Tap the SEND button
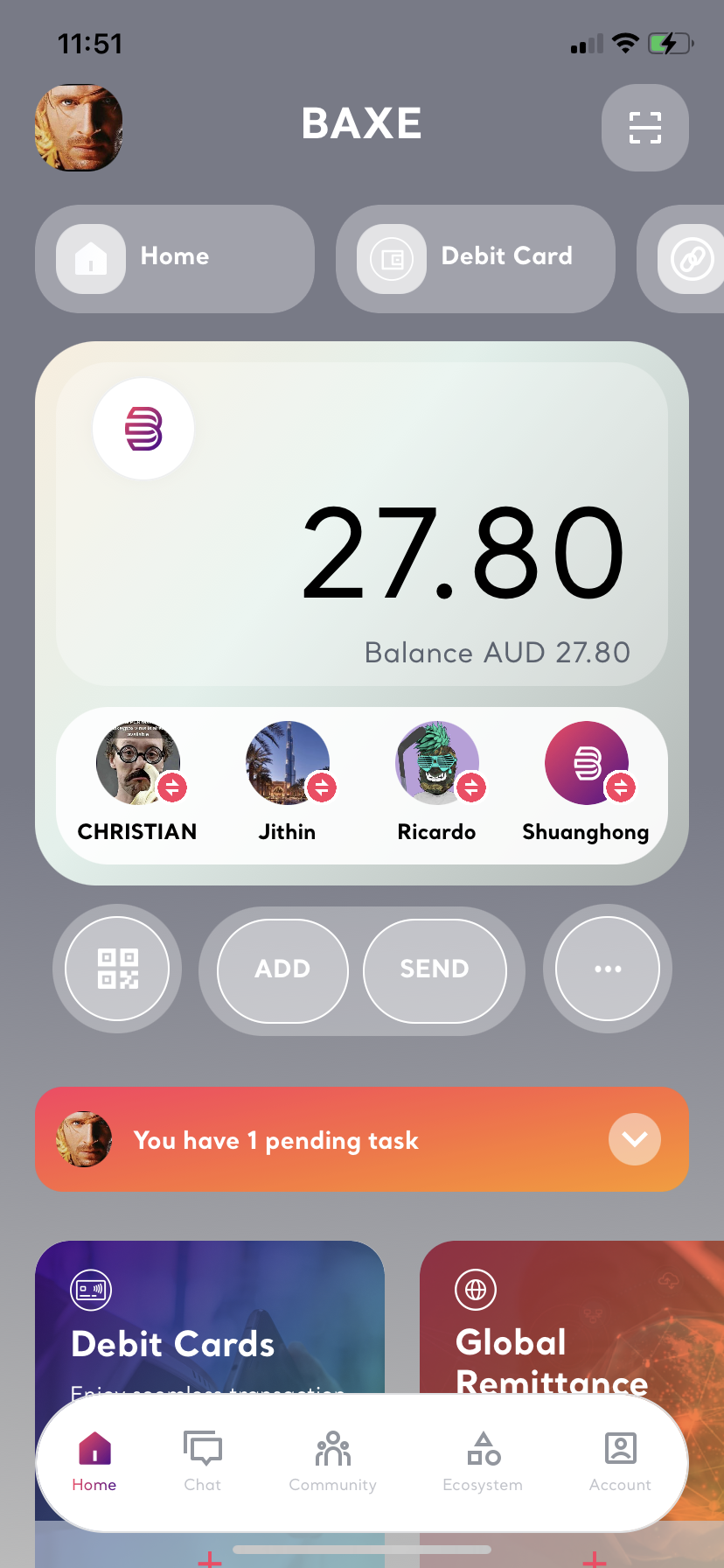 [x=435, y=969]
